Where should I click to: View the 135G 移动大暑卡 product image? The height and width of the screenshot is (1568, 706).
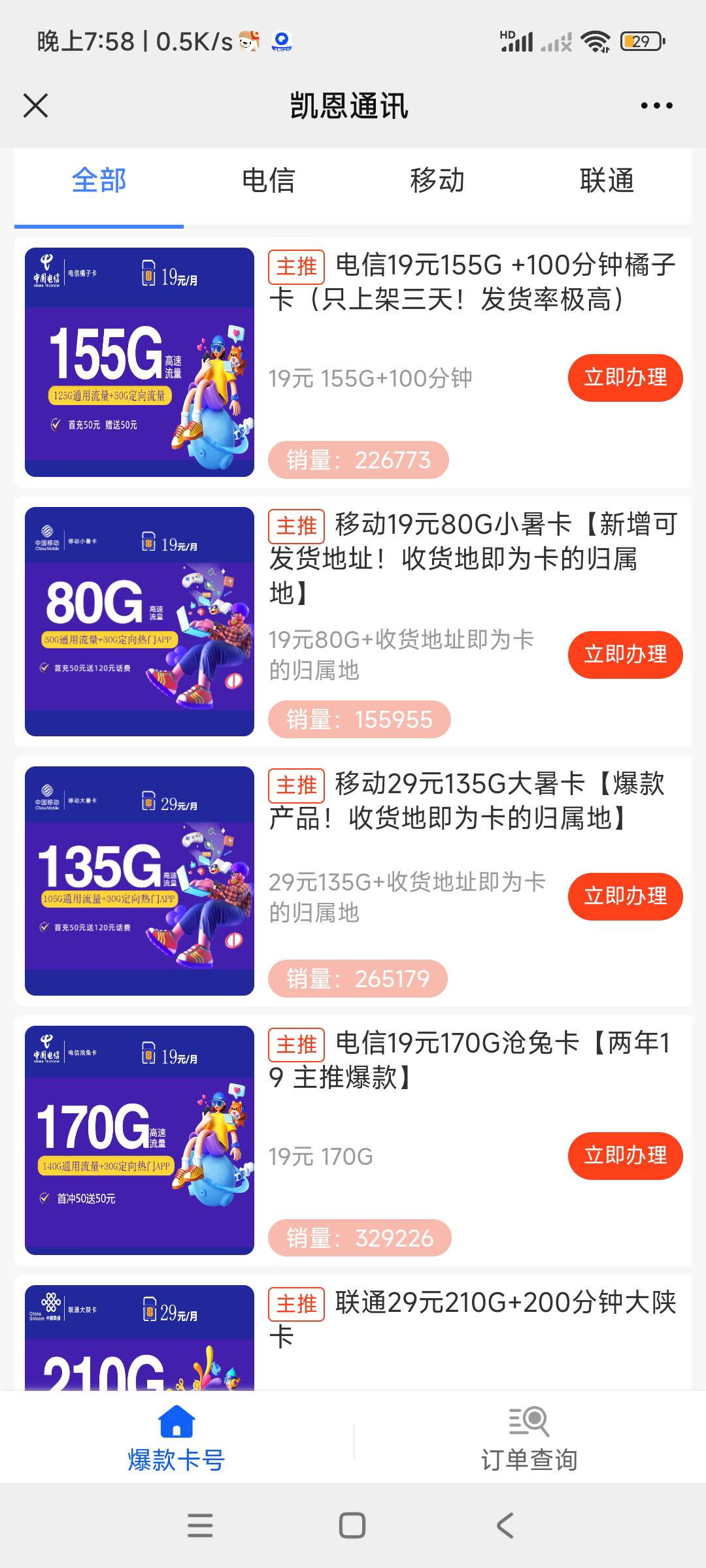coord(139,881)
